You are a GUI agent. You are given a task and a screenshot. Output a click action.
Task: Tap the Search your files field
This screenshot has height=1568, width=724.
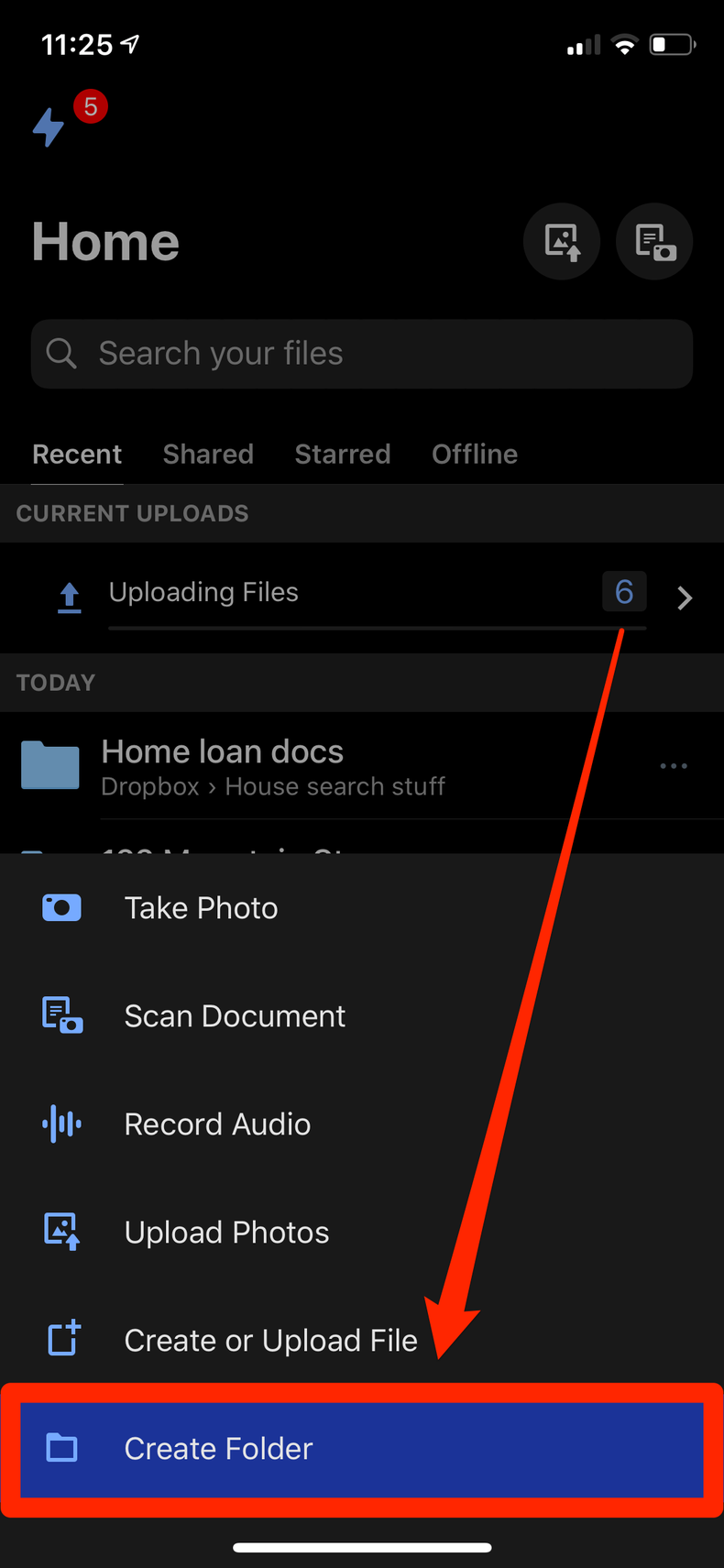(x=362, y=354)
